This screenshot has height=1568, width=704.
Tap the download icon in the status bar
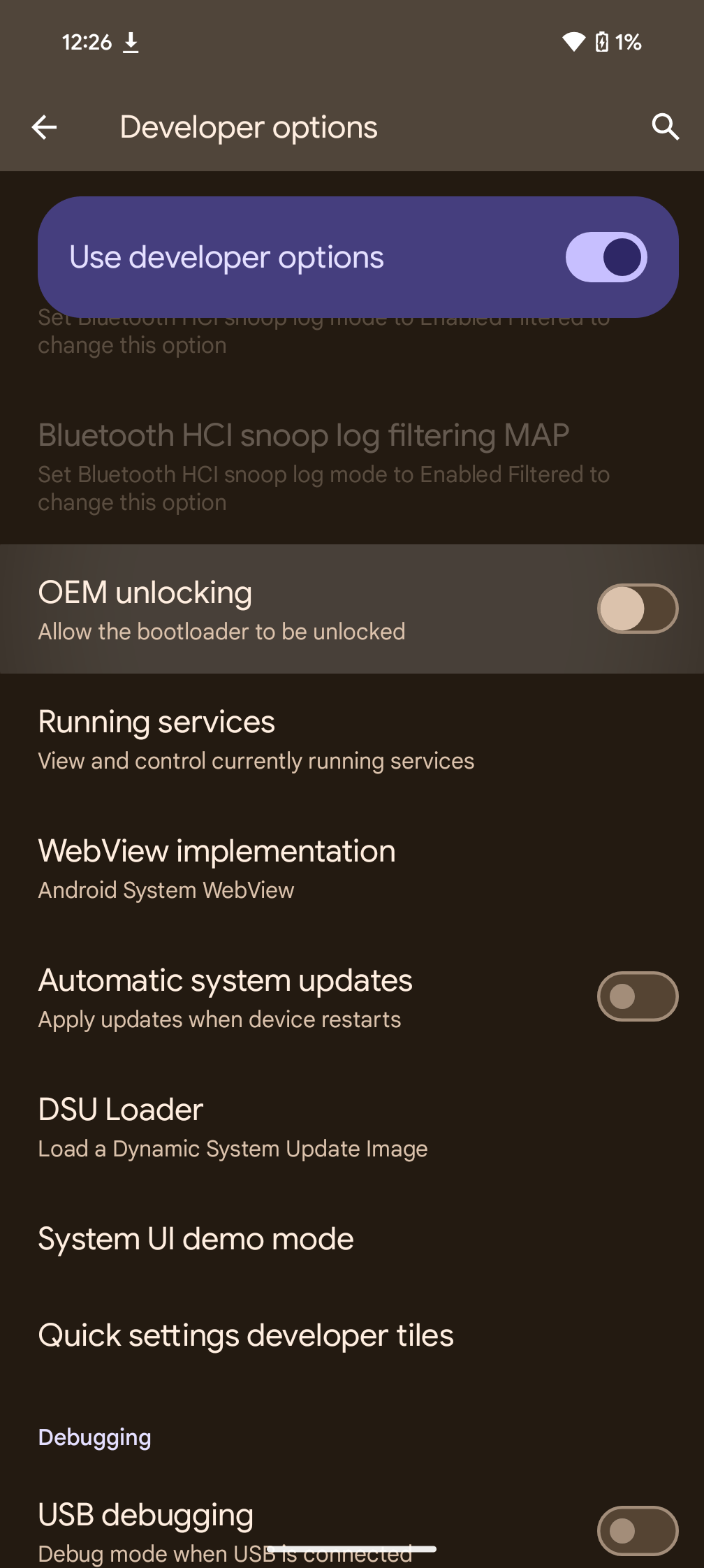pyautogui.click(x=131, y=42)
